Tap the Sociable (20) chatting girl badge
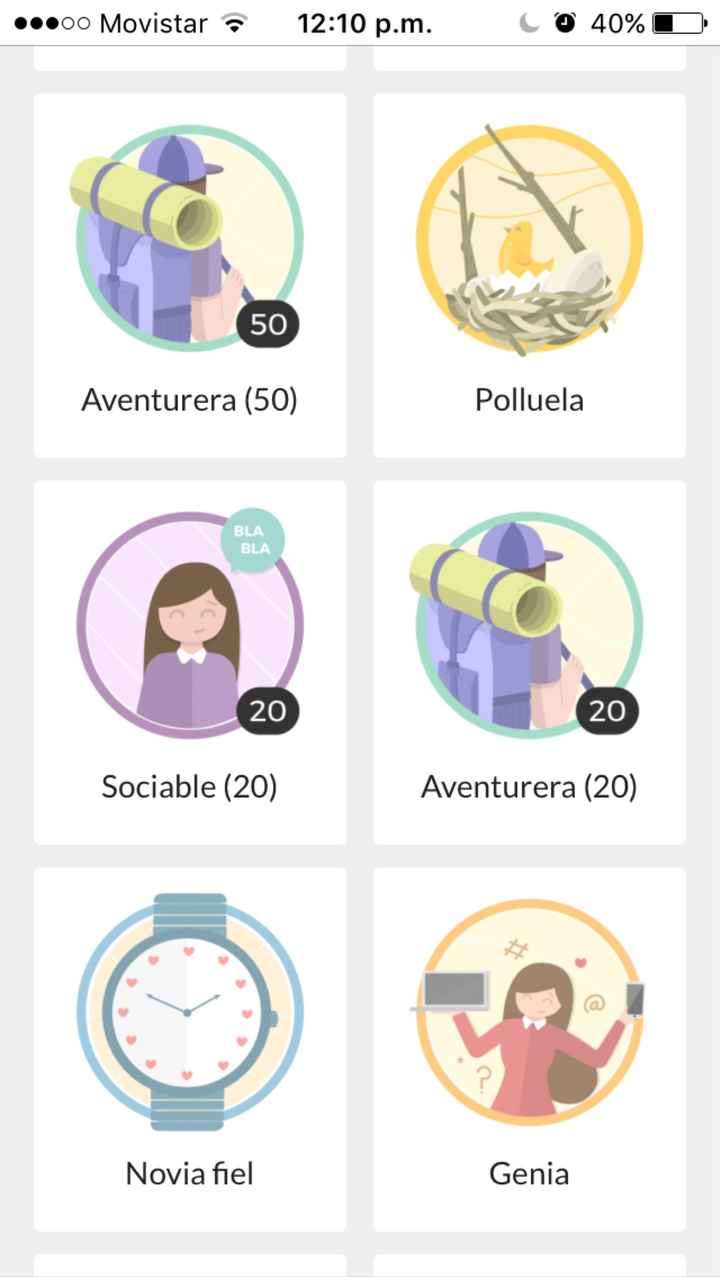Image resolution: width=720 pixels, height=1277 pixels. click(x=189, y=625)
